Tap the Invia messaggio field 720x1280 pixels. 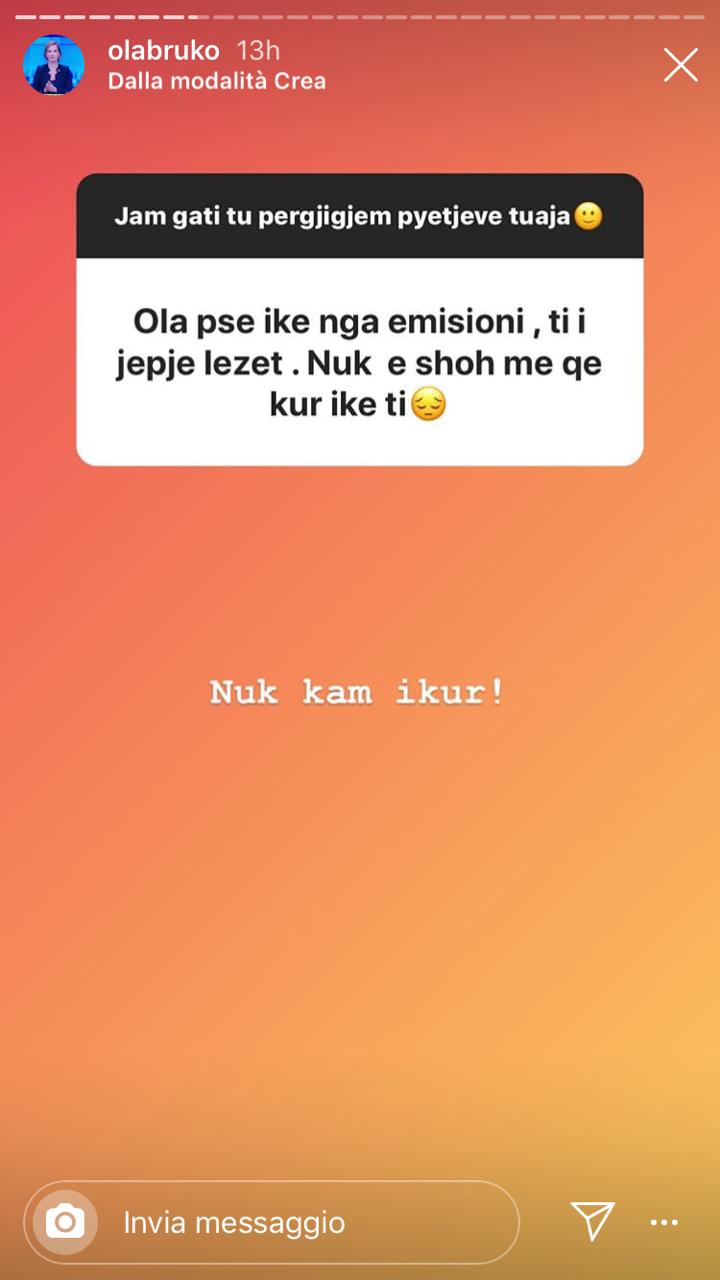[272, 1222]
